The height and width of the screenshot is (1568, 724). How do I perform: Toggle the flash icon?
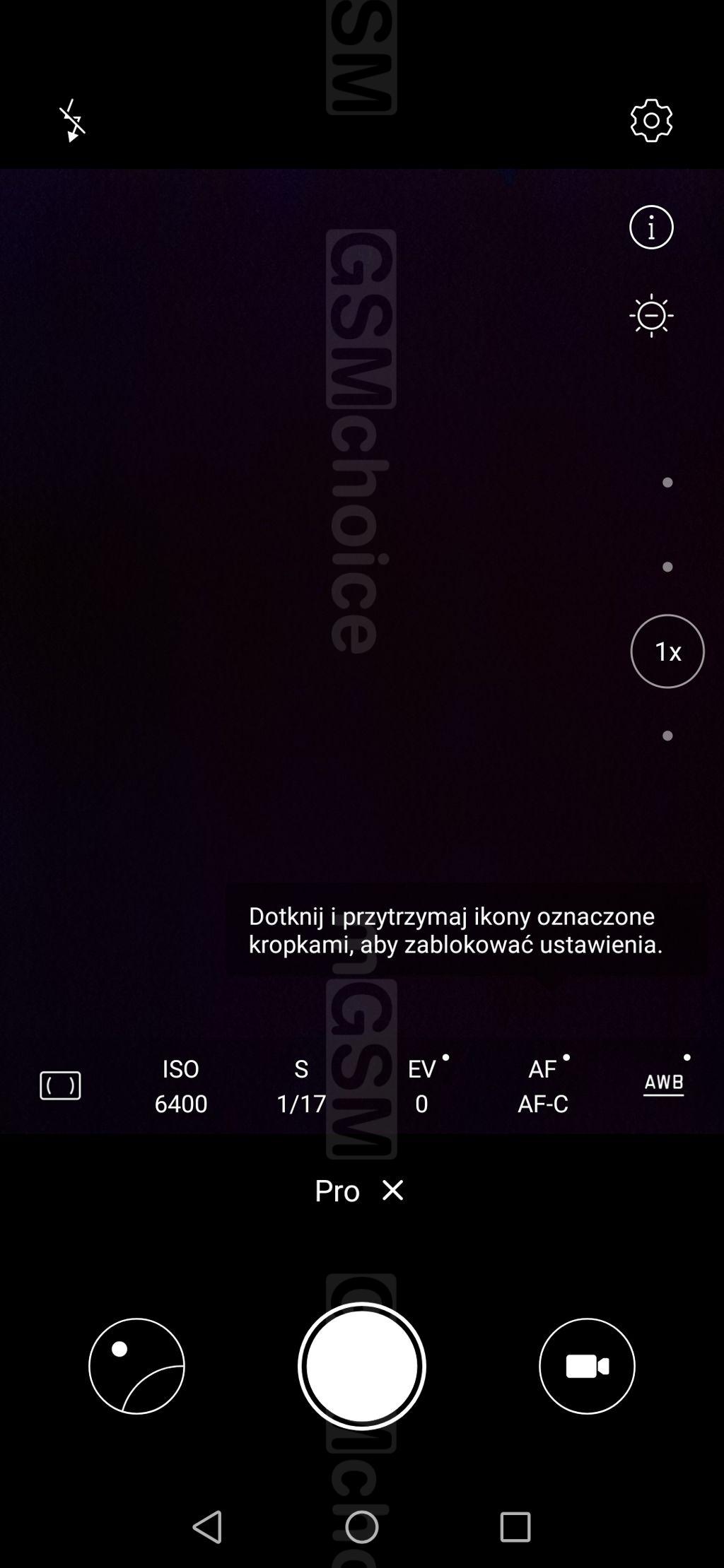[x=72, y=121]
